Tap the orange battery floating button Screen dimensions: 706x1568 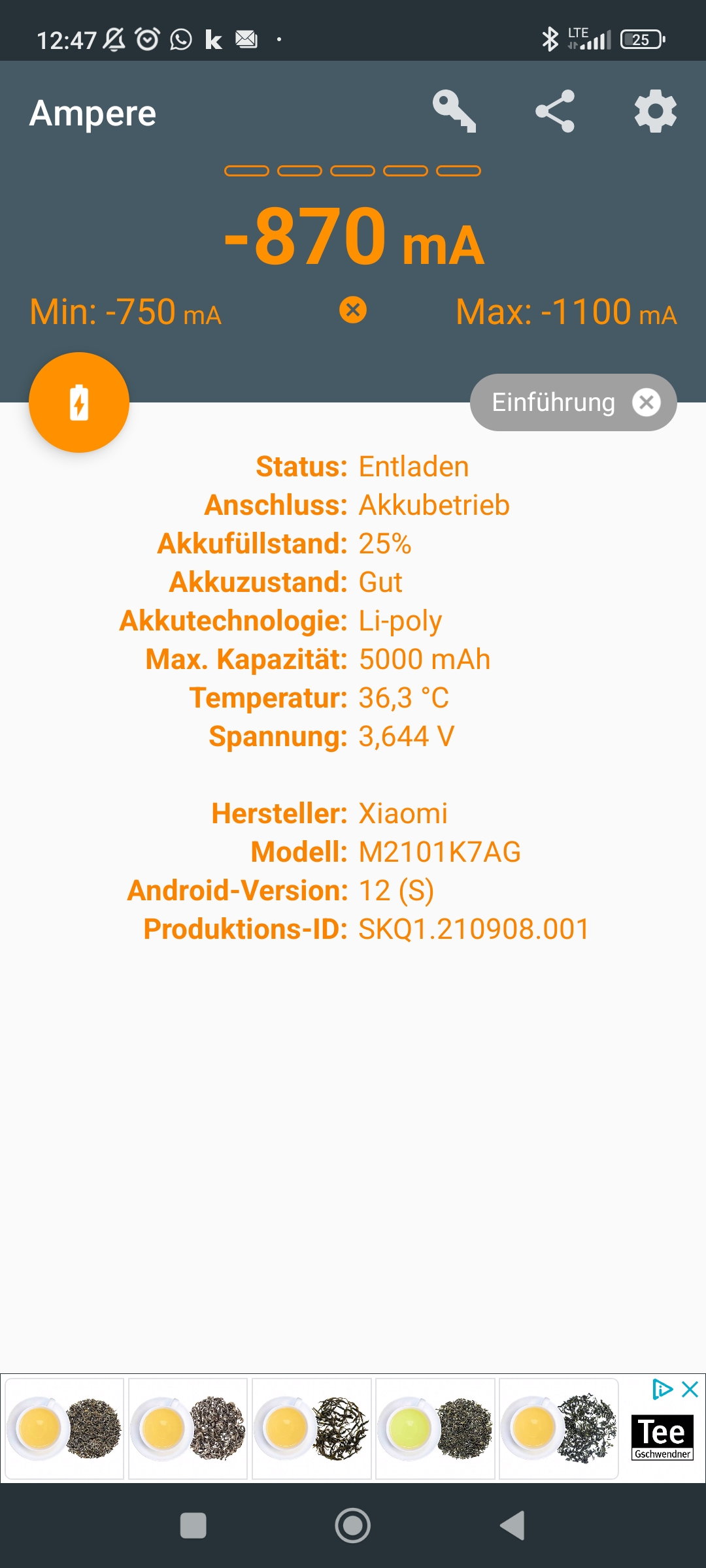coord(79,402)
